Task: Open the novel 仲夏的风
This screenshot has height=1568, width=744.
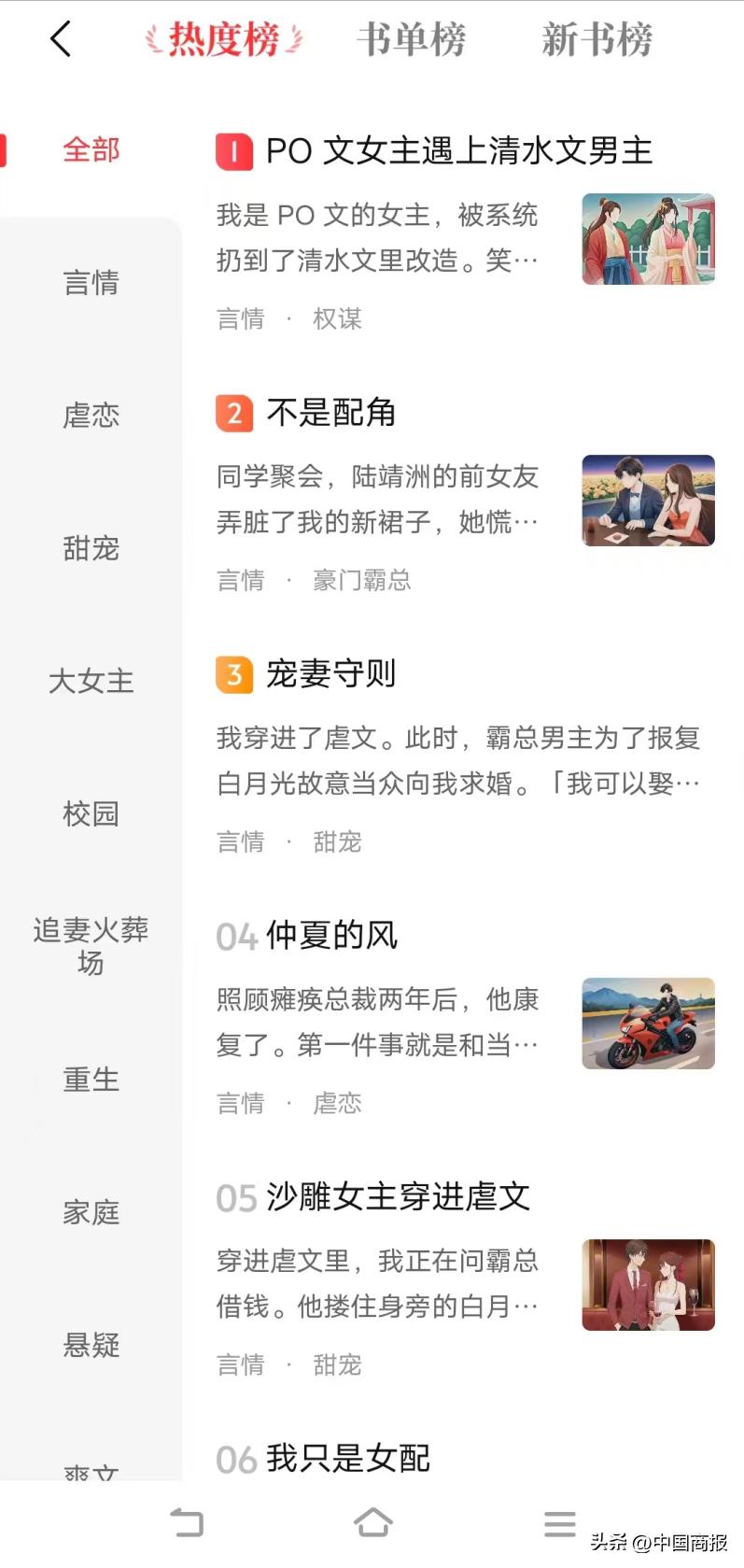Action: (331, 935)
